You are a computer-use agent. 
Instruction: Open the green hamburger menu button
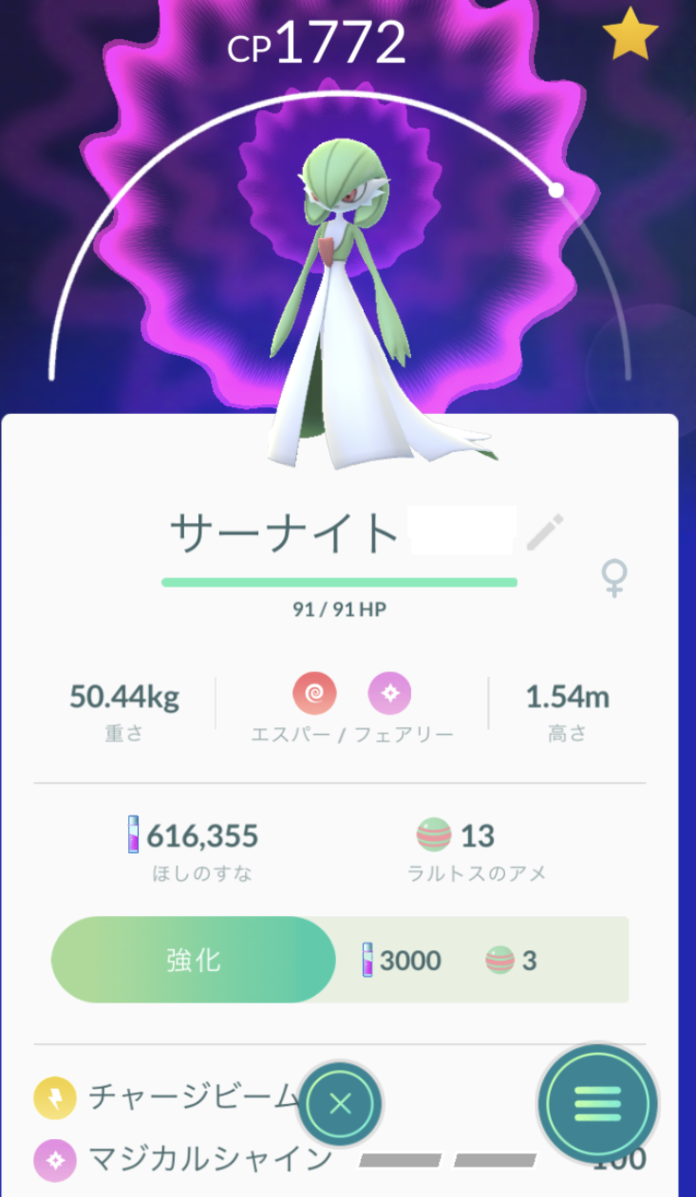click(597, 1104)
